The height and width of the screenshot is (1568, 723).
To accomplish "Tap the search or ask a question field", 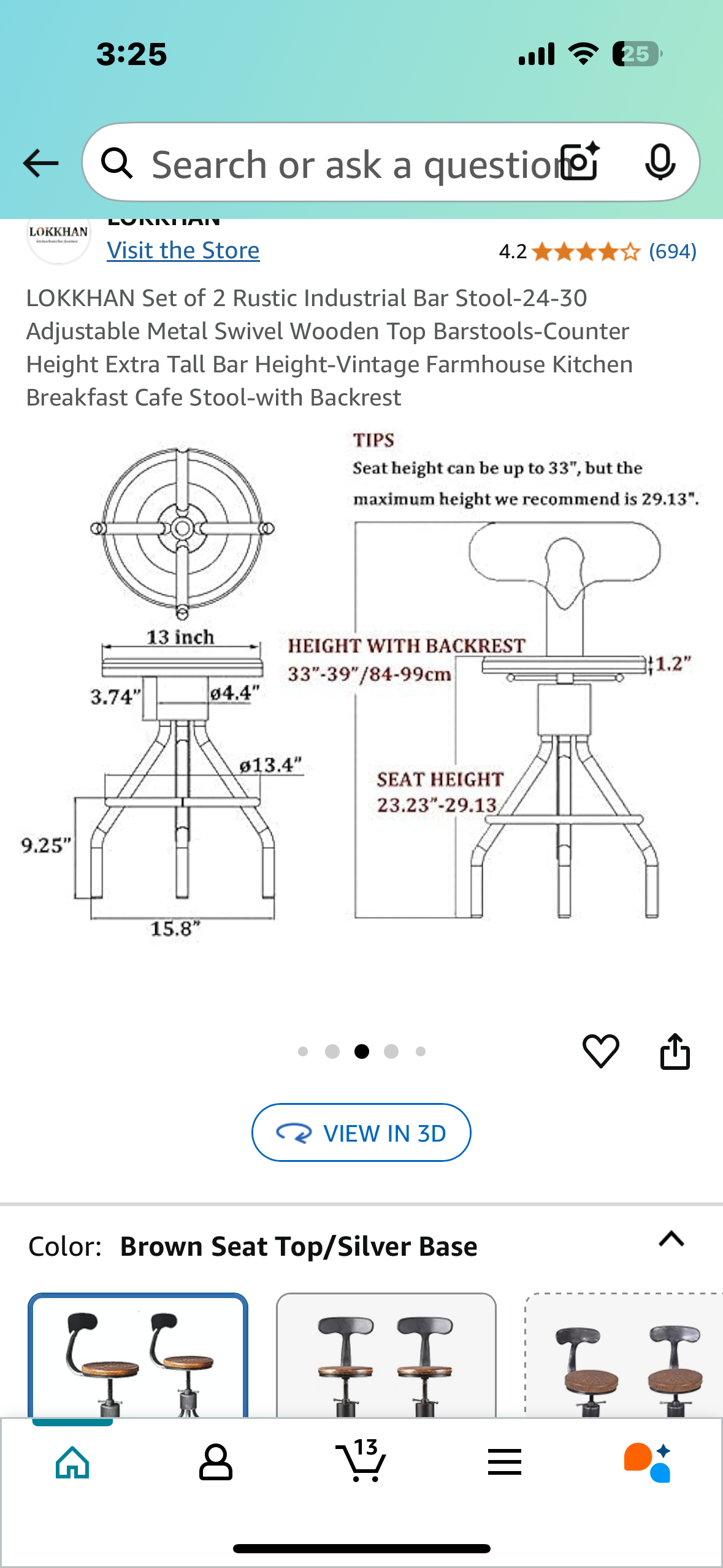I will click(x=343, y=164).
